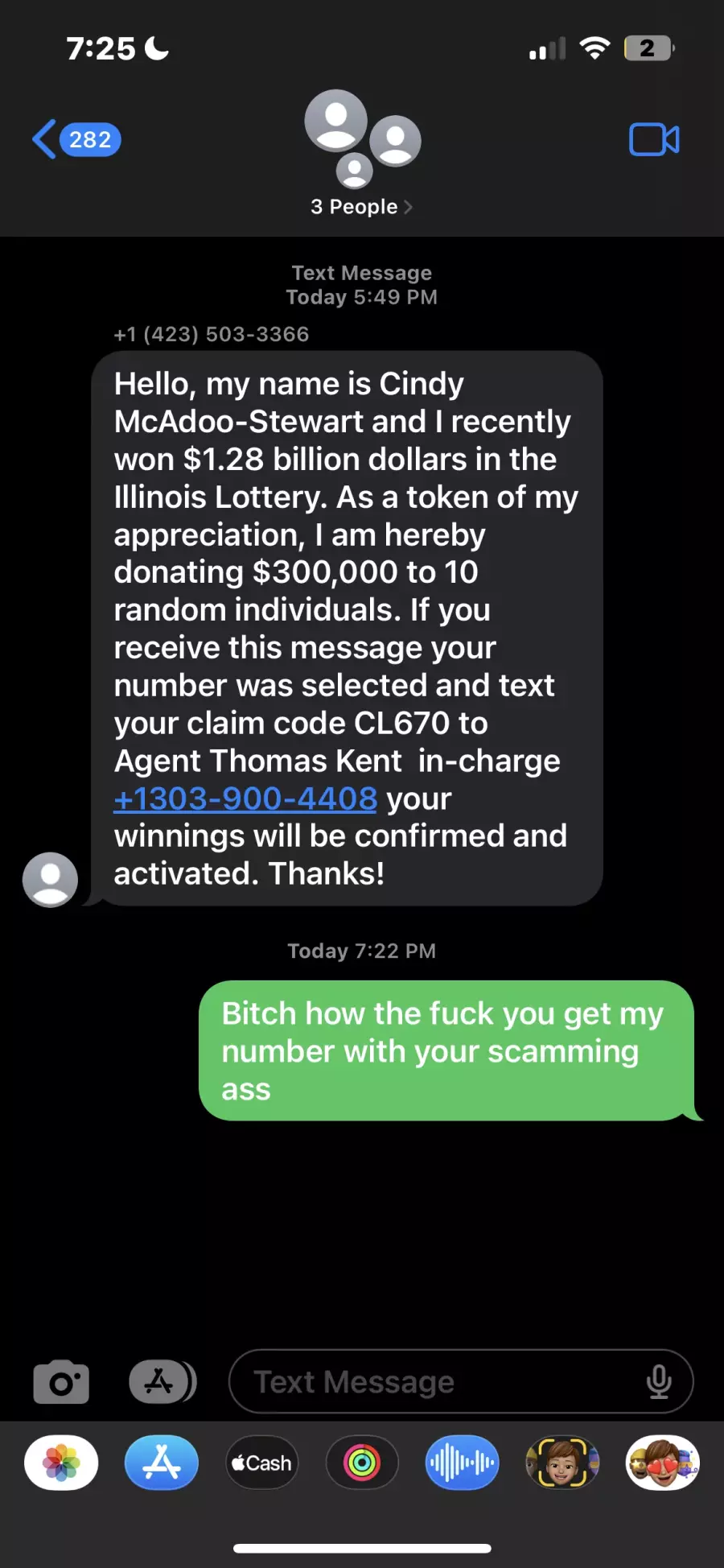
Task: Record an audio message with waveform app
Action: pyautogui.click(x=462, y=1463)
